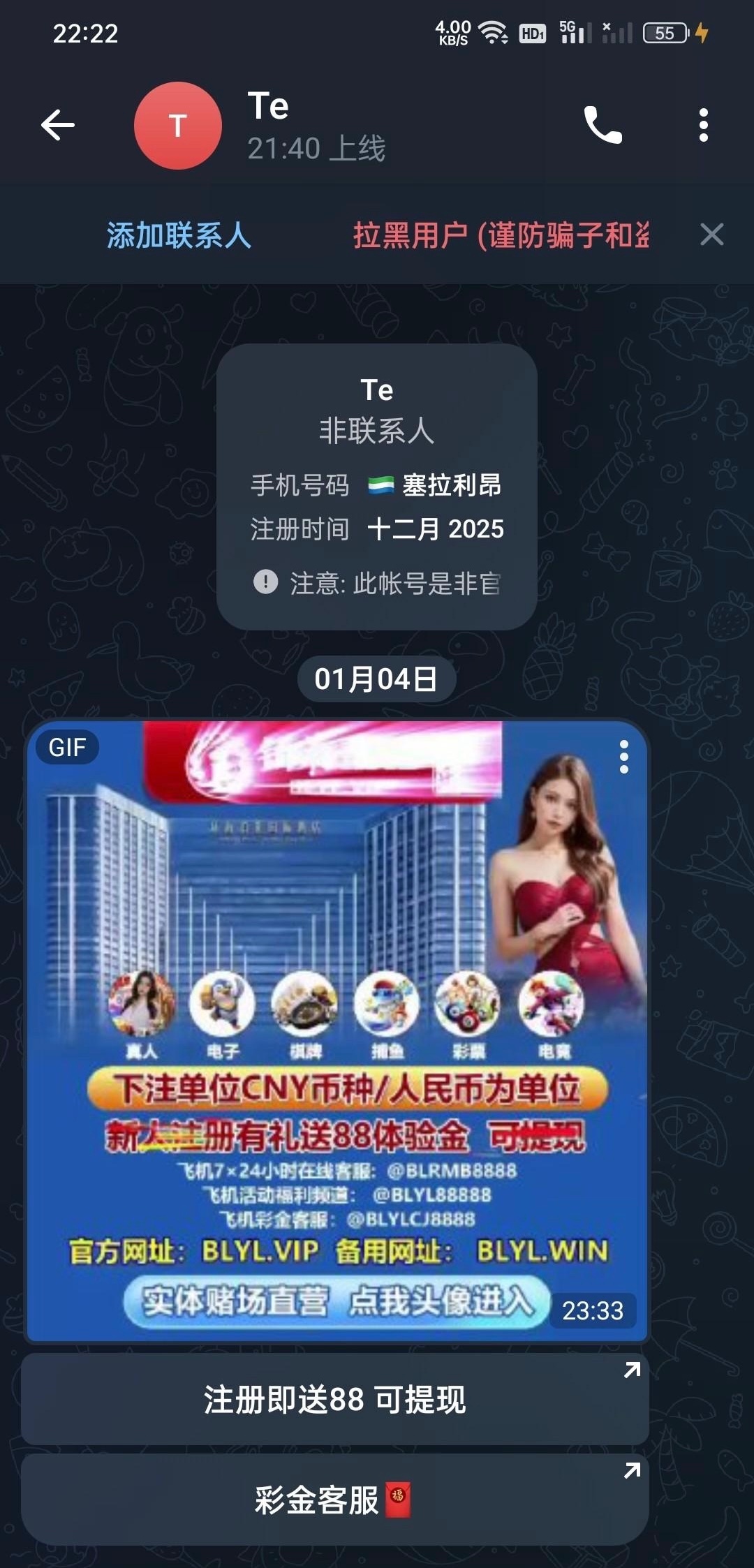Open Te's profile from the avatar
The image size is (754, 1568).
pyautogui.click(x=178, y=126)
